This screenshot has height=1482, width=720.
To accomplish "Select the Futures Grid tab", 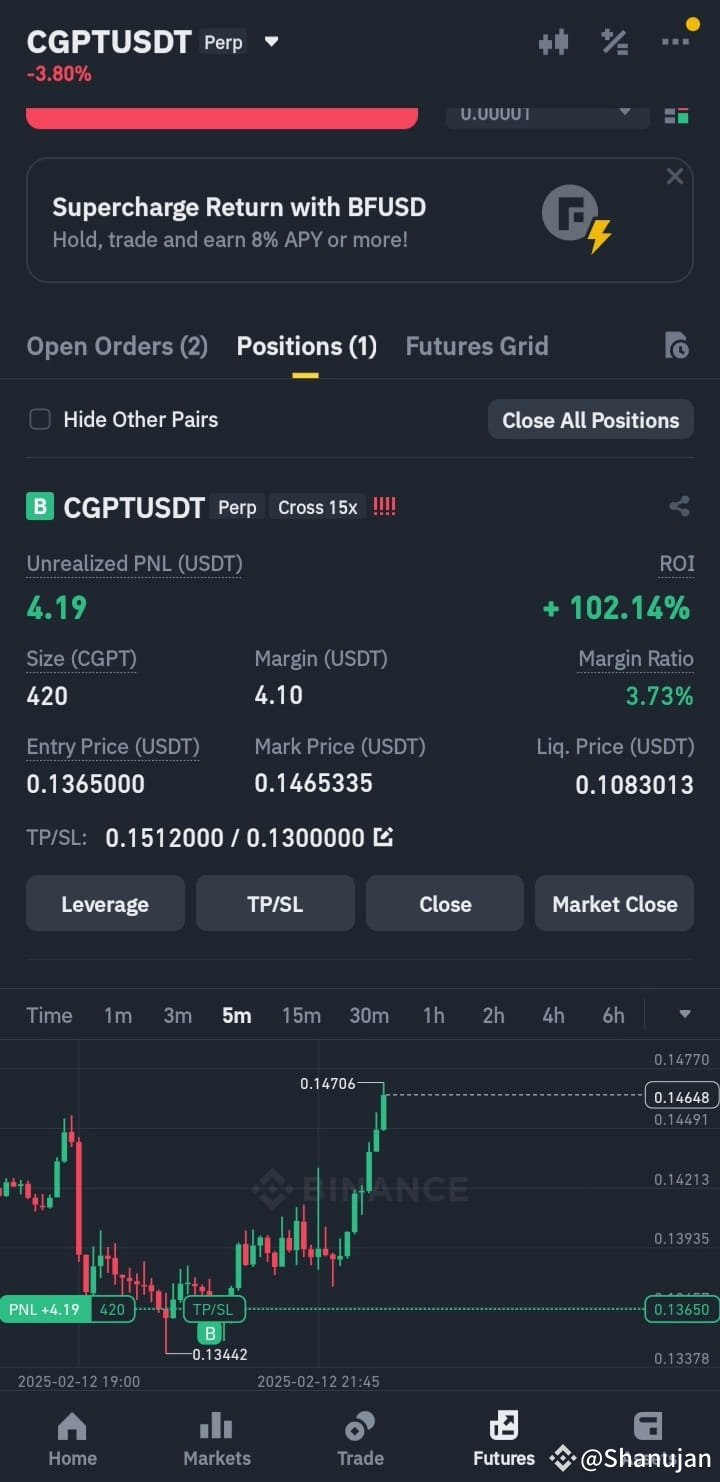I will click(x=477, y=345).
